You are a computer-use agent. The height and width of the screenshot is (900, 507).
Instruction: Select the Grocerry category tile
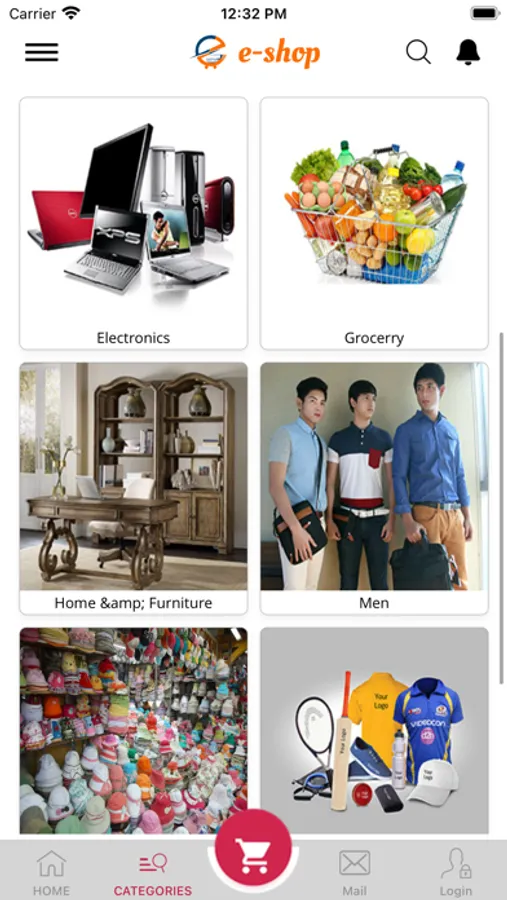(x=374, y=223)
